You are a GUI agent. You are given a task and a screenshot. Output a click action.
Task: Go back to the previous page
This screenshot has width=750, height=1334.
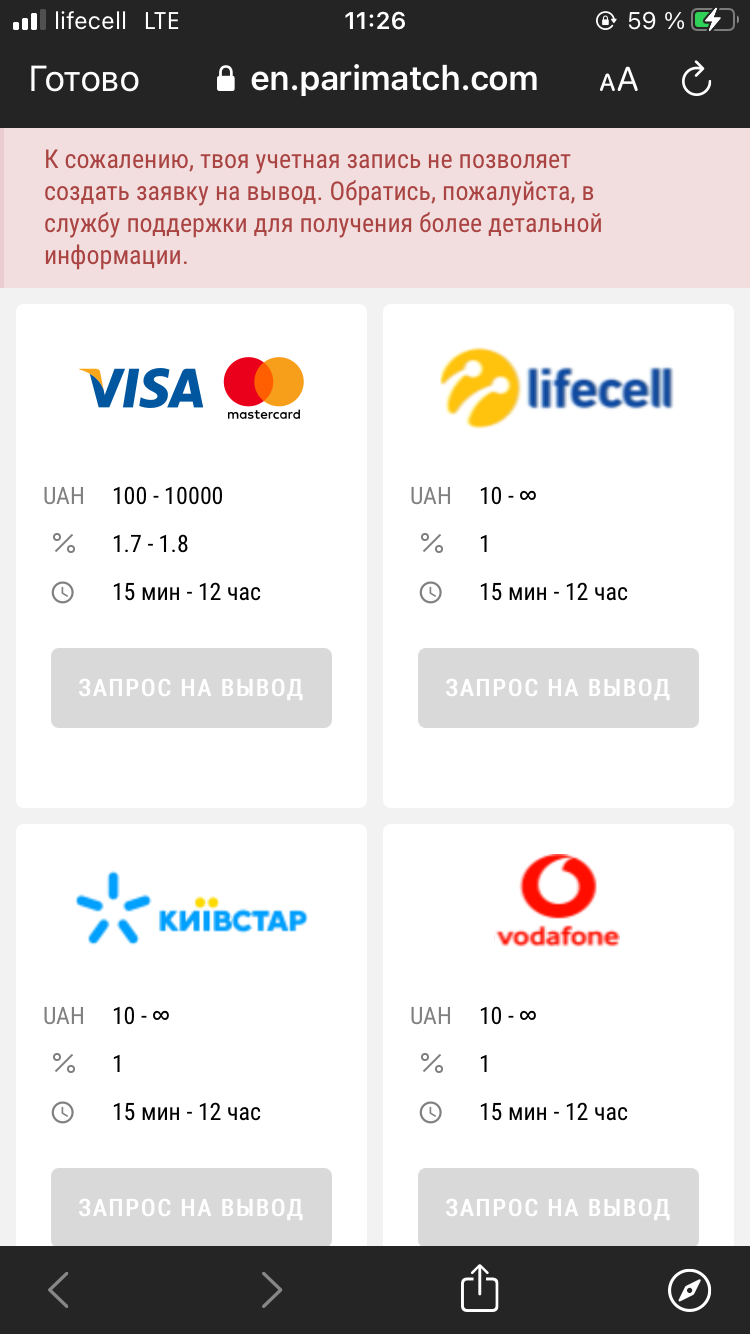[x=59, y=1290]
